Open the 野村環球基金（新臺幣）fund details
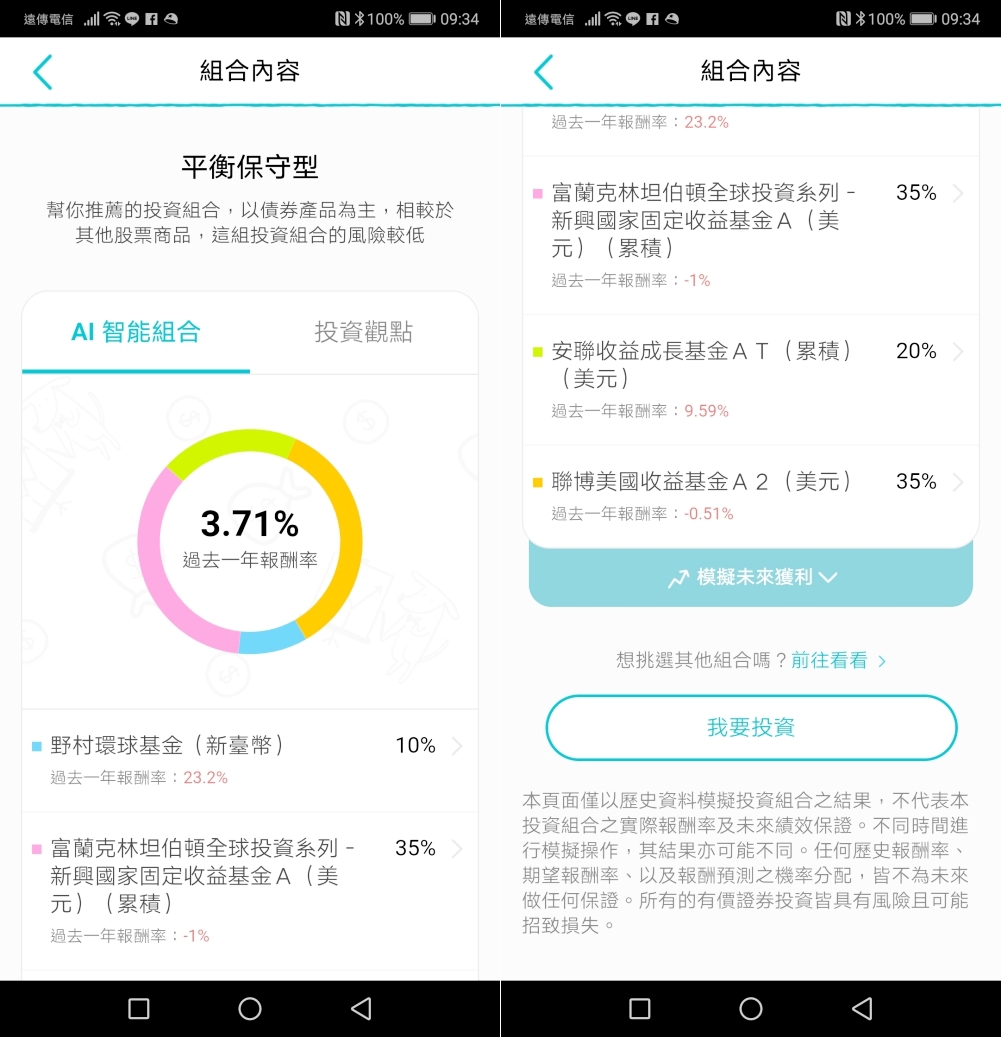This screenshot has height=1037, width=1001. coord(249,758)
